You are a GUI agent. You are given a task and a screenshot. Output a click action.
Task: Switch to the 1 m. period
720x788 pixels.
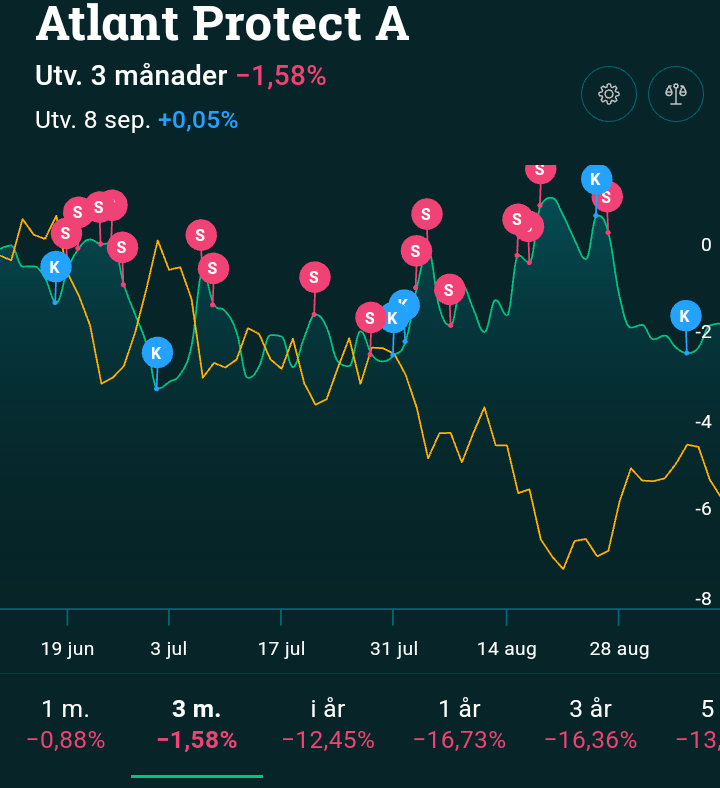66,724
